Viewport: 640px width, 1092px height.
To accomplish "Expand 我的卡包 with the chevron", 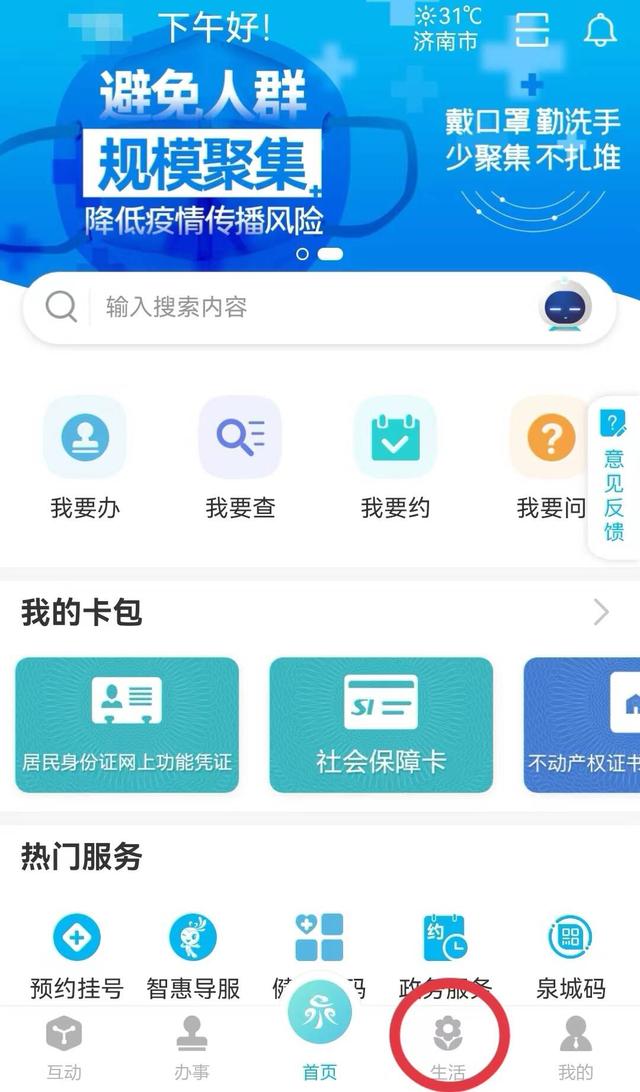I will pos(601,612).
